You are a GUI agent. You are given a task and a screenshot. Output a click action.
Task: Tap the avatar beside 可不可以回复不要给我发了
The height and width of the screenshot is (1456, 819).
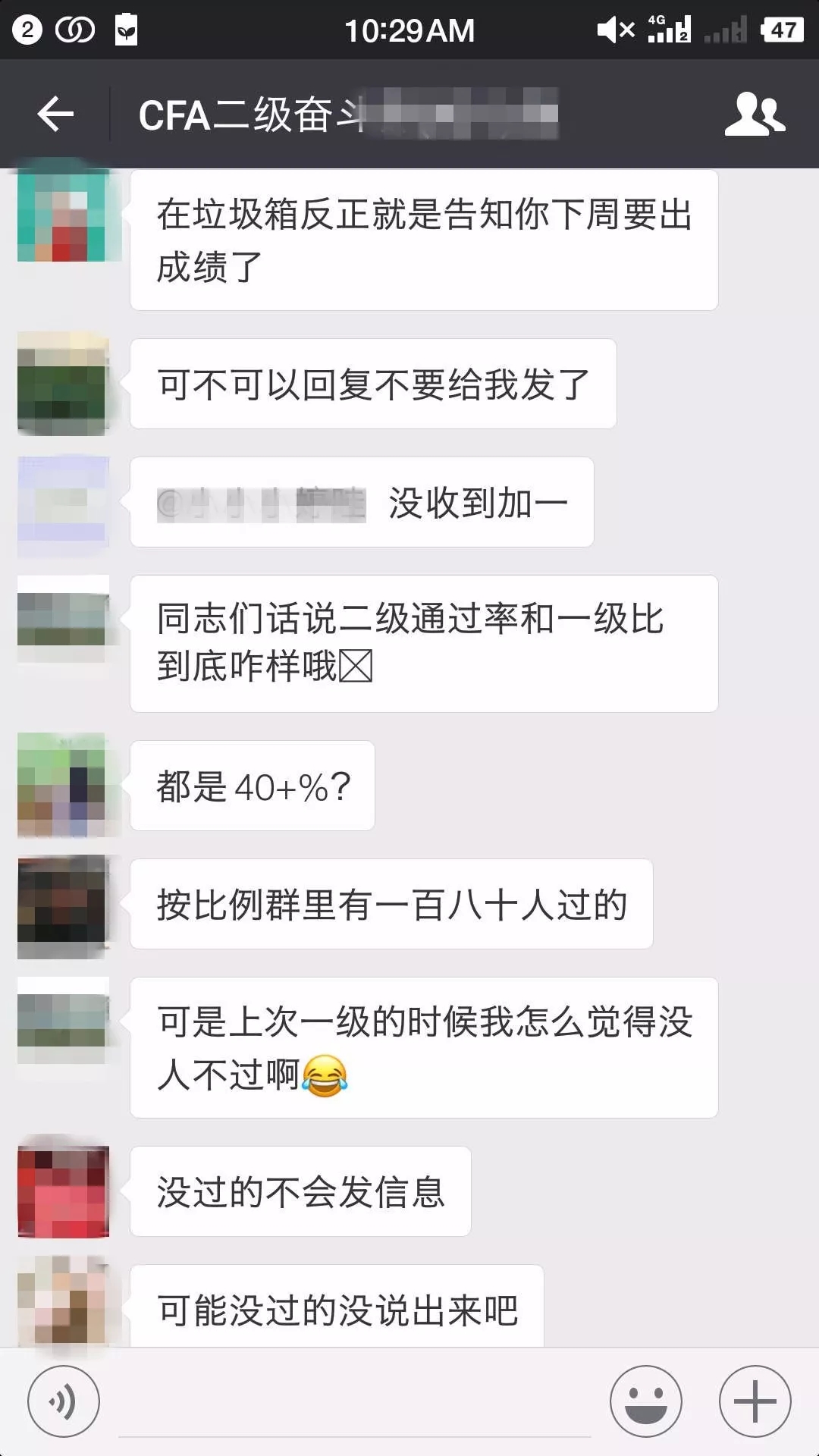(63, 383)
